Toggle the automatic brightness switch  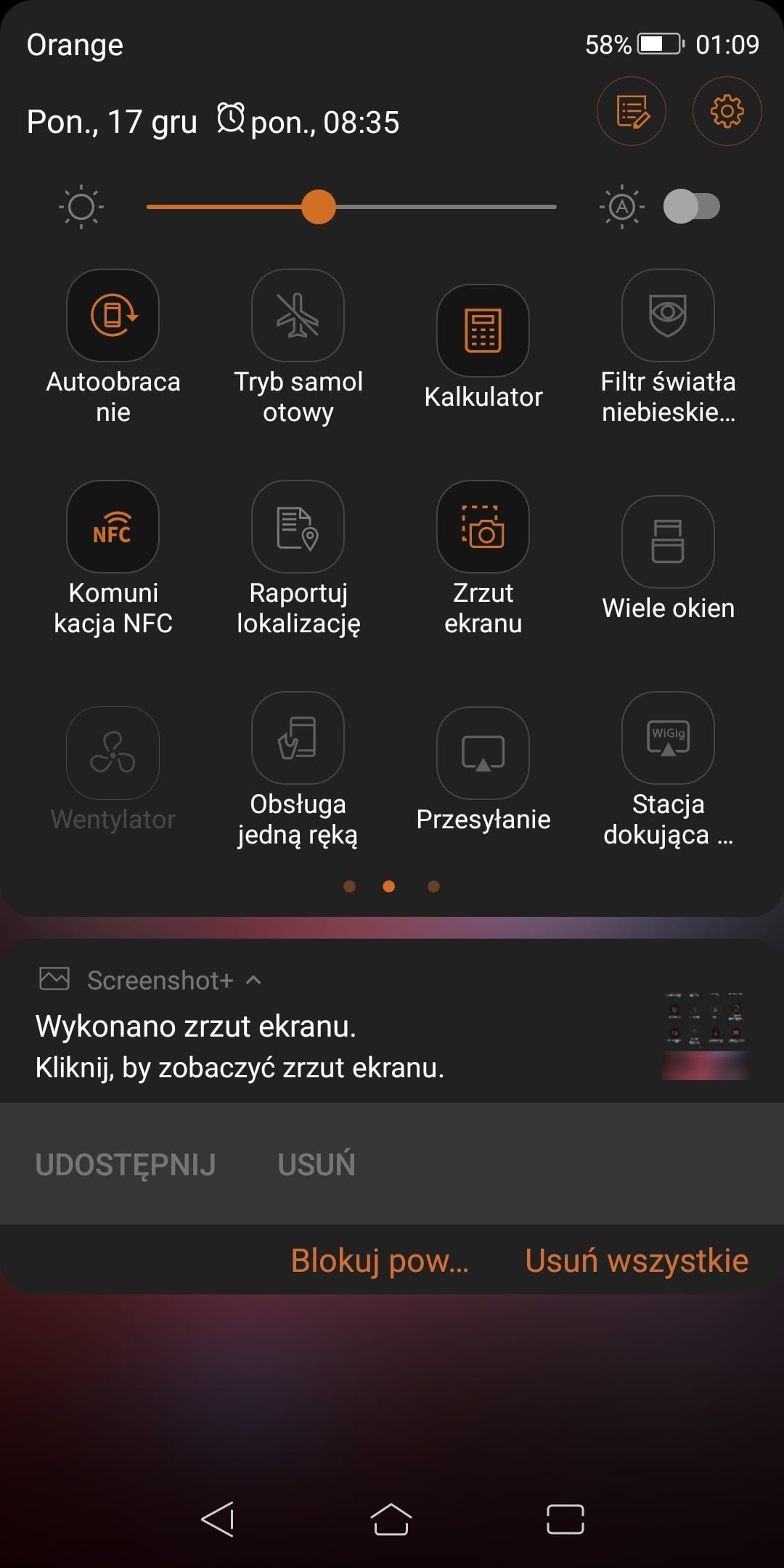(x=691, y=206)
